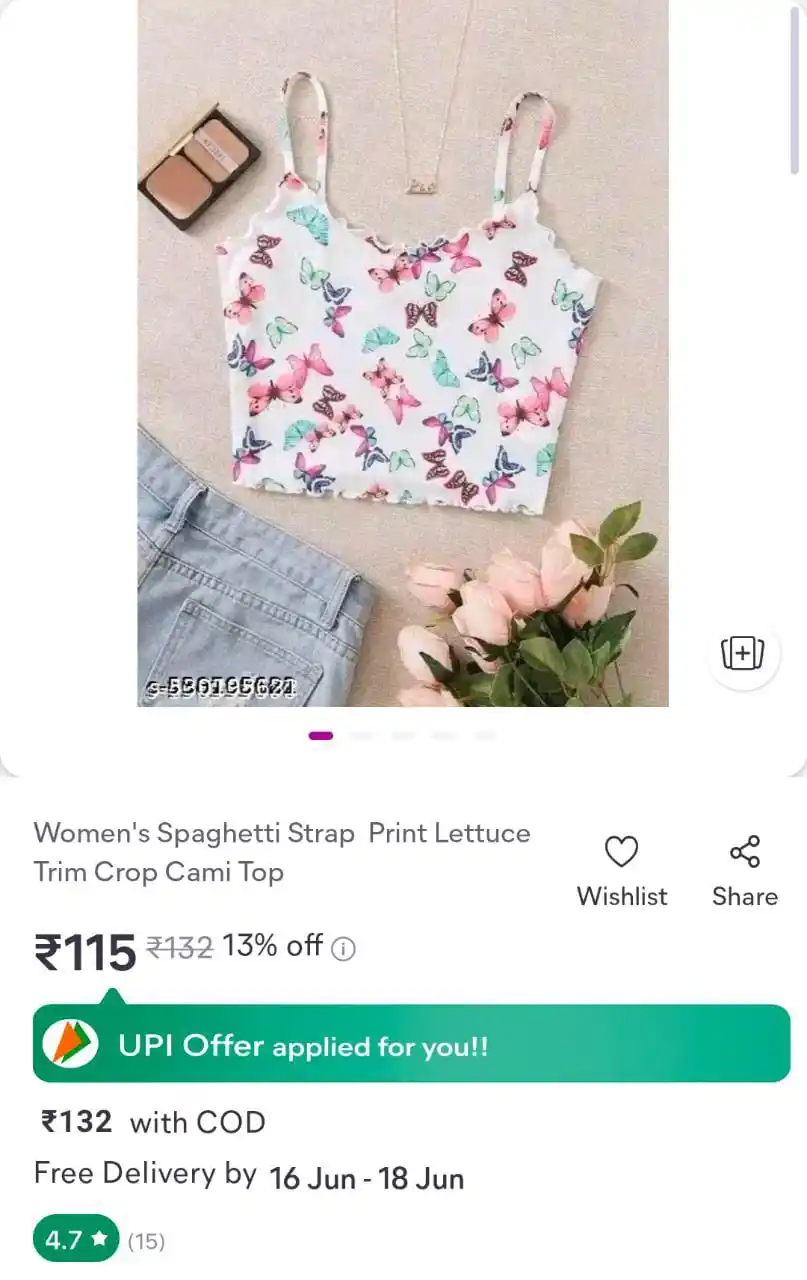Open the 4.7 star rating badge

[76, 1241]
